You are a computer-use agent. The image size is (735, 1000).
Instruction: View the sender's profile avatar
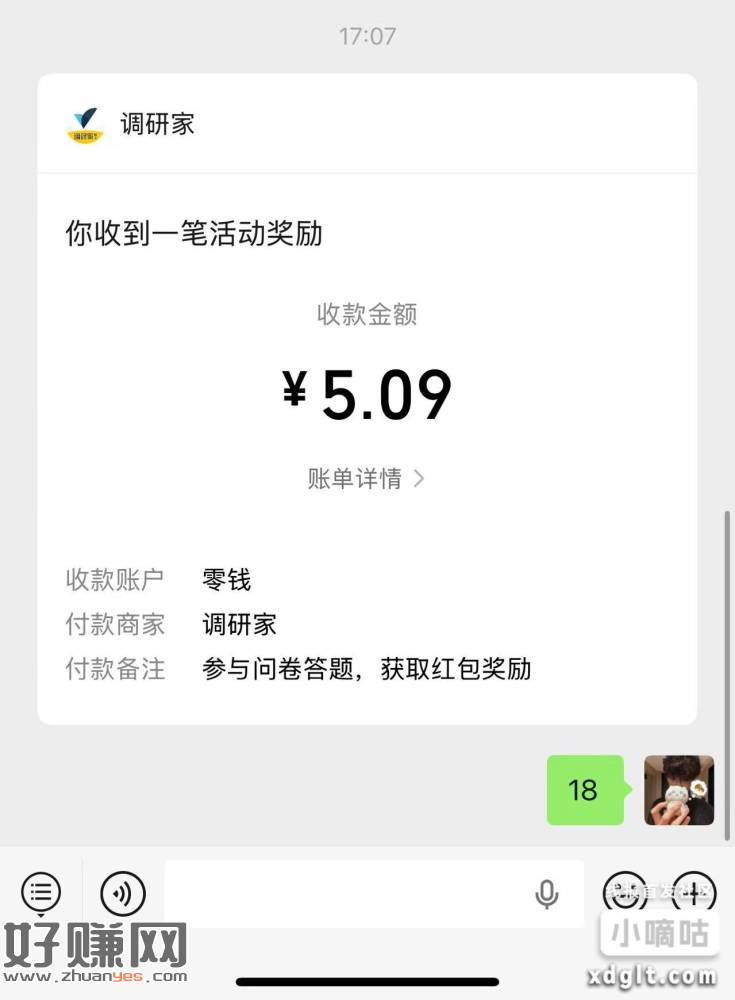coord(678,790)
